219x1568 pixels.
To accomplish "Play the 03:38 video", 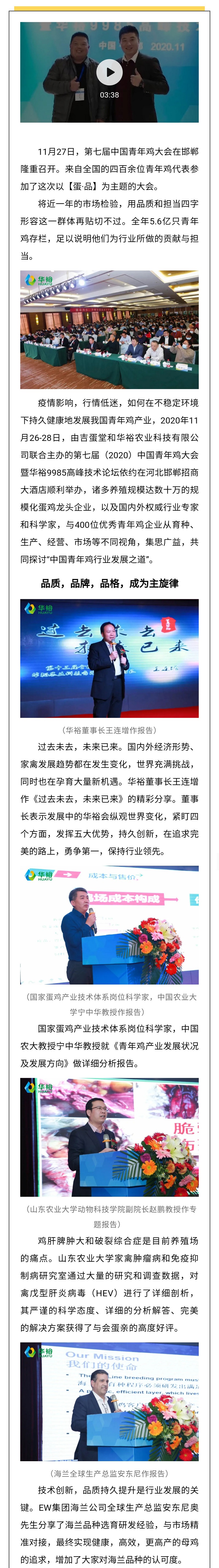I will (110, 72).
